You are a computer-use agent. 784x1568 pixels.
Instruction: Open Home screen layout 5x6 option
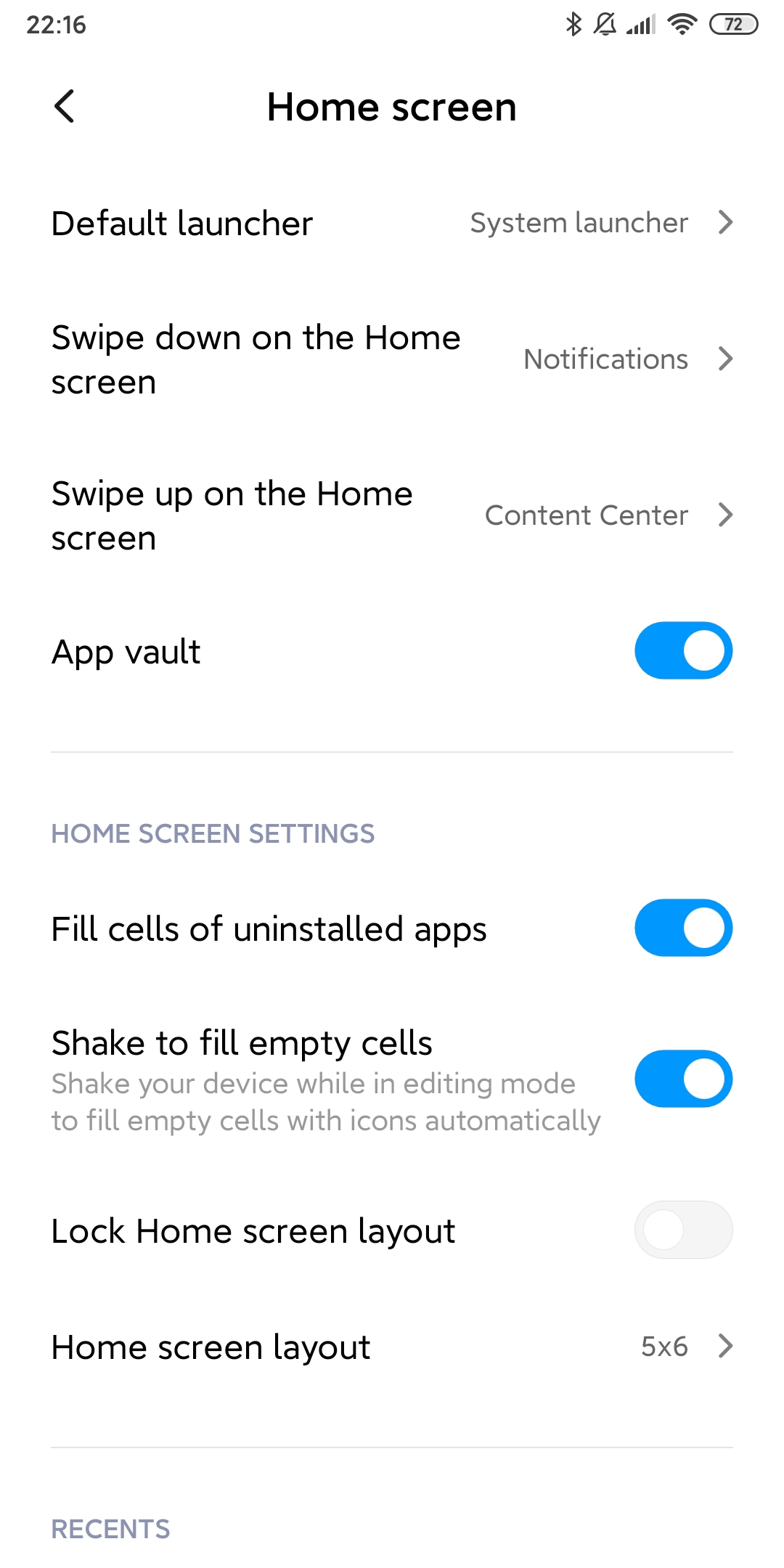(392, 1347)
